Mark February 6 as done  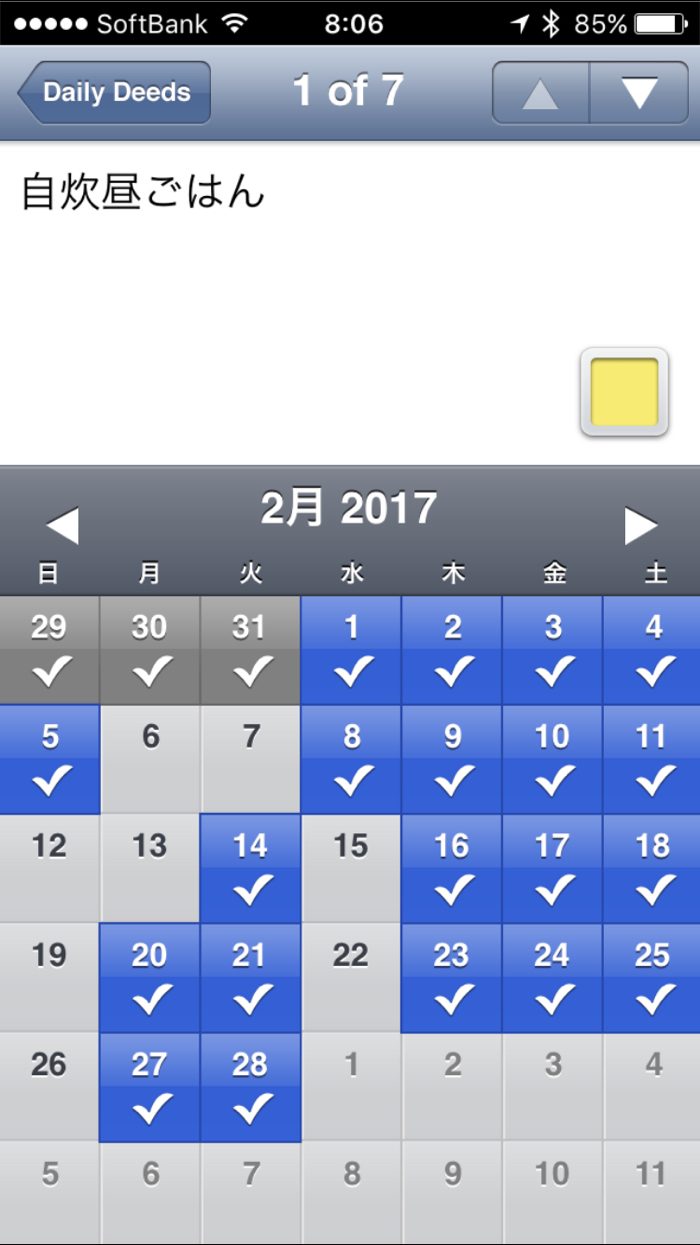pyautogui.click(x=150, y=759)
